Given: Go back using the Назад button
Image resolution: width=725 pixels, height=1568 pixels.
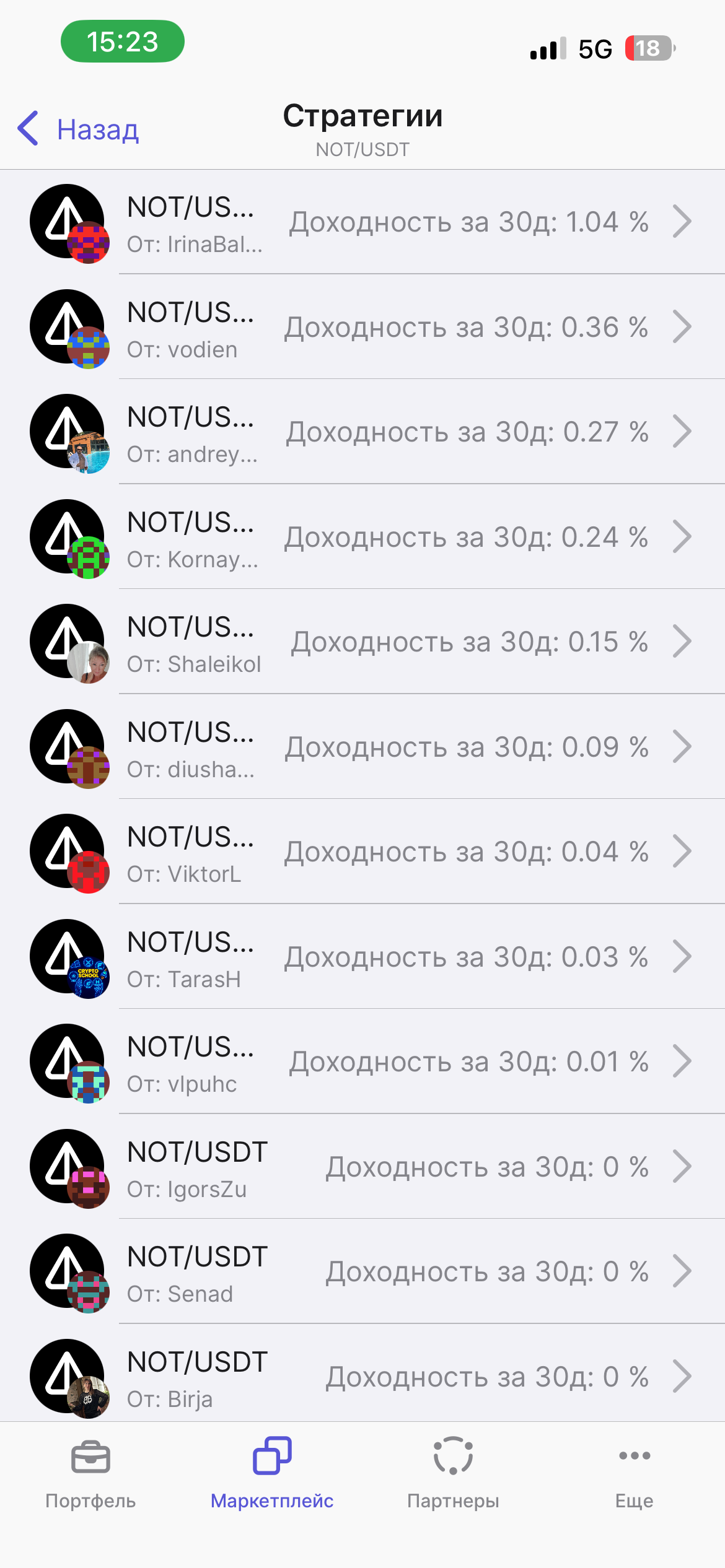Looking at the screenshot, I should coord(79,129).
